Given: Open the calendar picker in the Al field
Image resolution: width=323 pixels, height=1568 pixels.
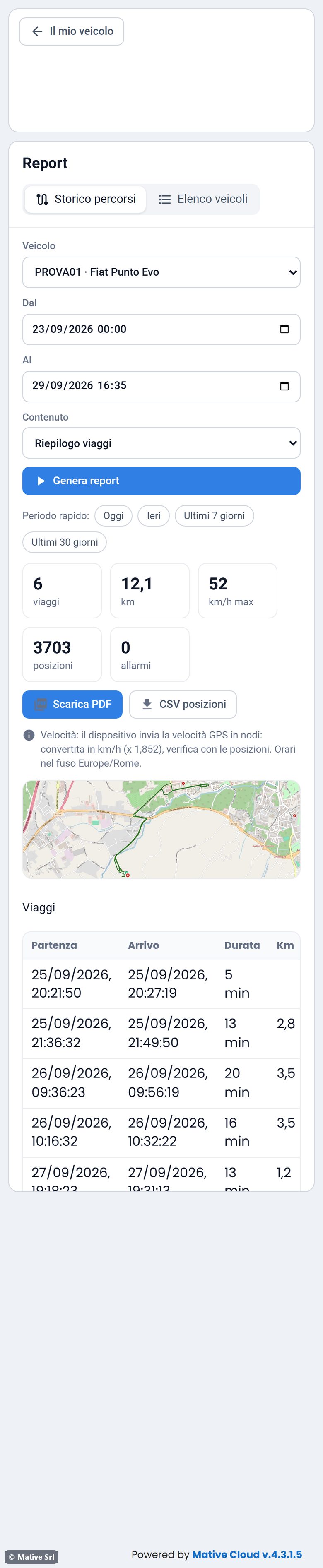Looking at the screenshot, I should pyautogui.click(x=284, y=386).
